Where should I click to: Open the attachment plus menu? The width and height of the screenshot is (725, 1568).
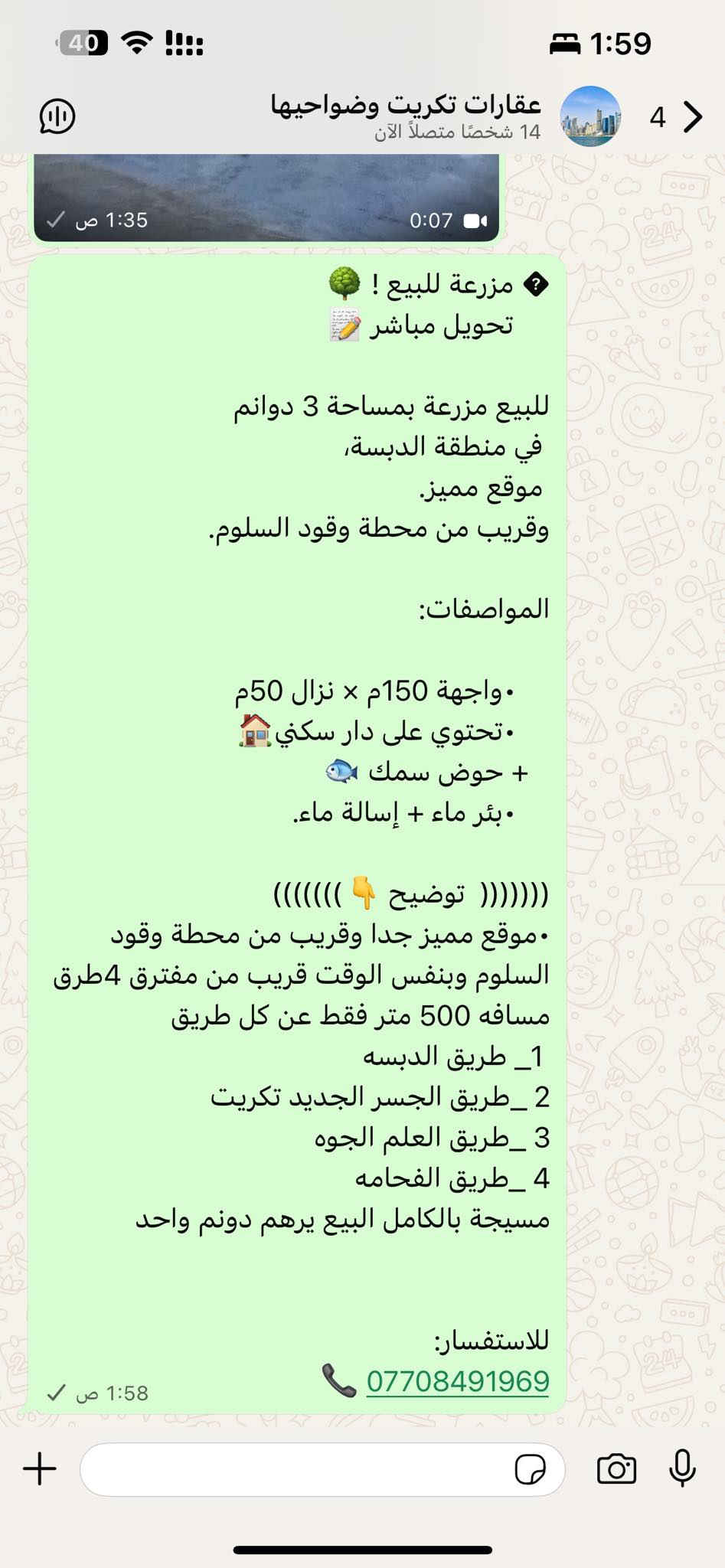pyautogui.click(x=40, y=1469)
